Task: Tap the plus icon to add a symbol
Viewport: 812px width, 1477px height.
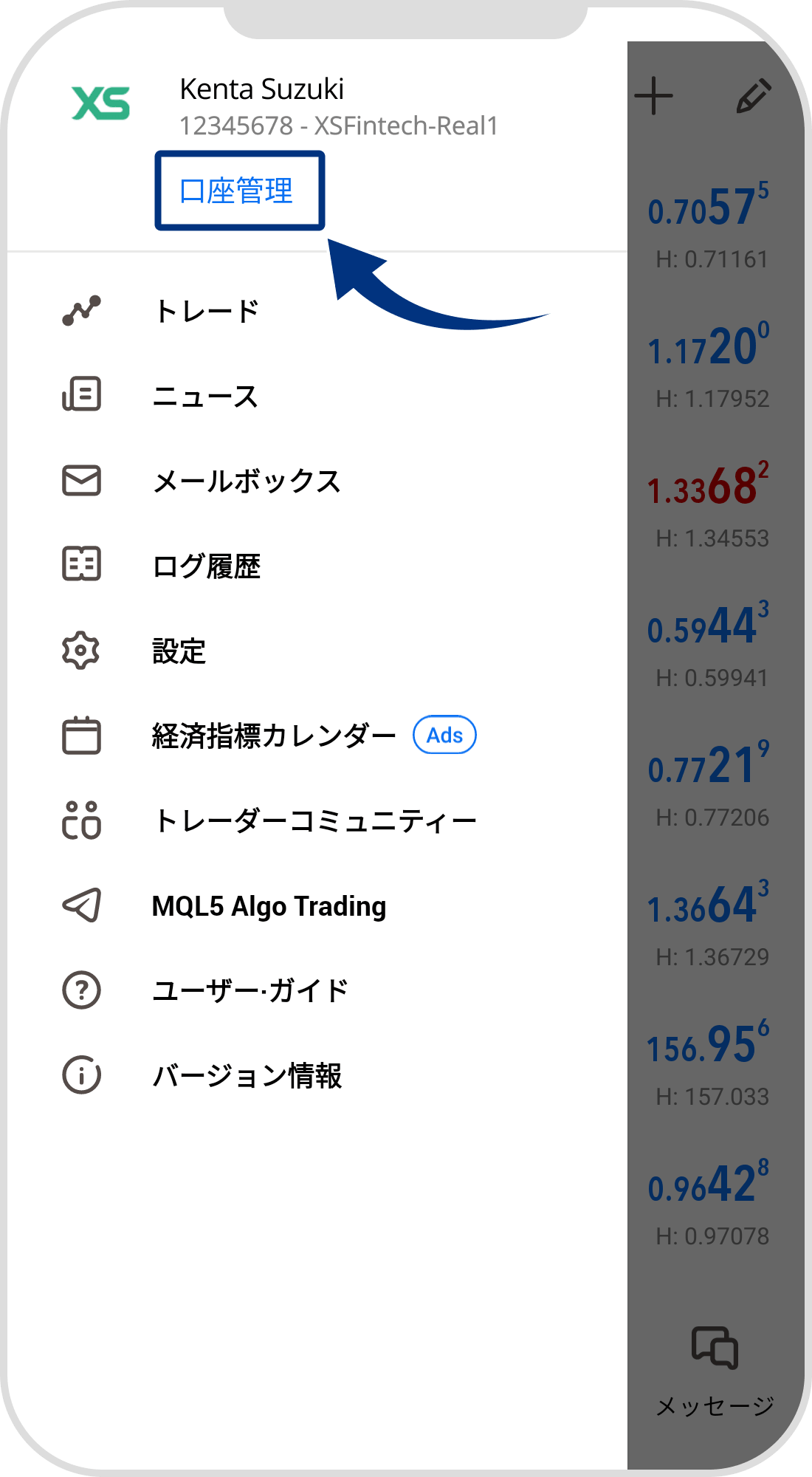Action: [x=654, y=96]
